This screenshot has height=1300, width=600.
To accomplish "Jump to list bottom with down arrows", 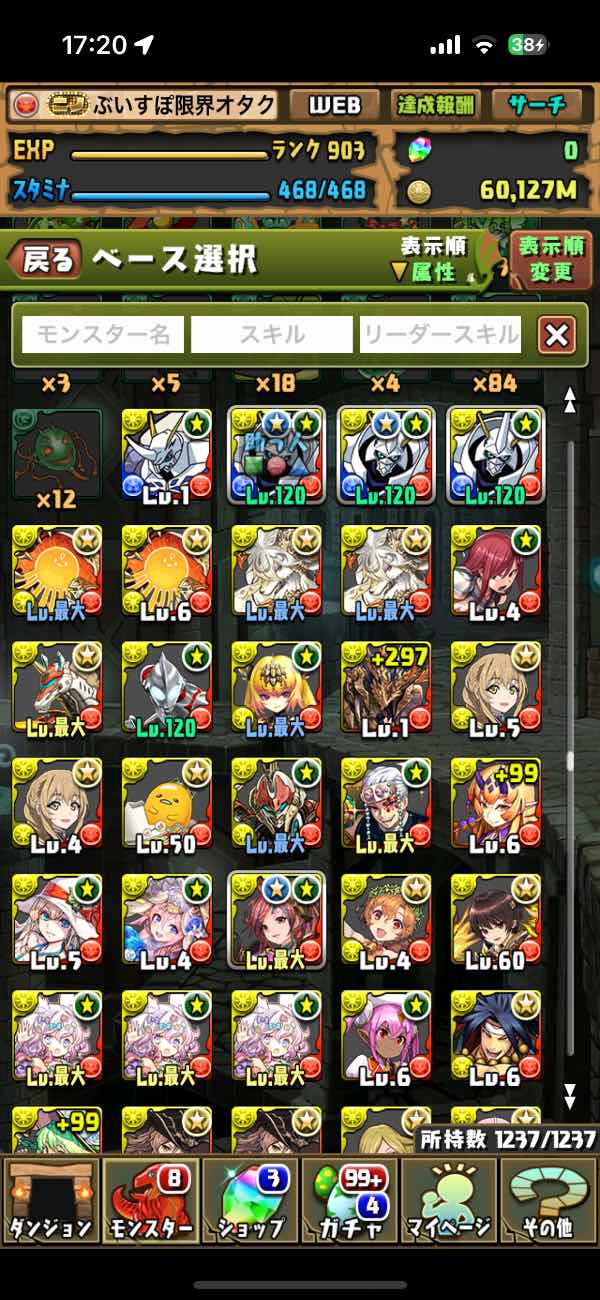I will point(570,1096).
